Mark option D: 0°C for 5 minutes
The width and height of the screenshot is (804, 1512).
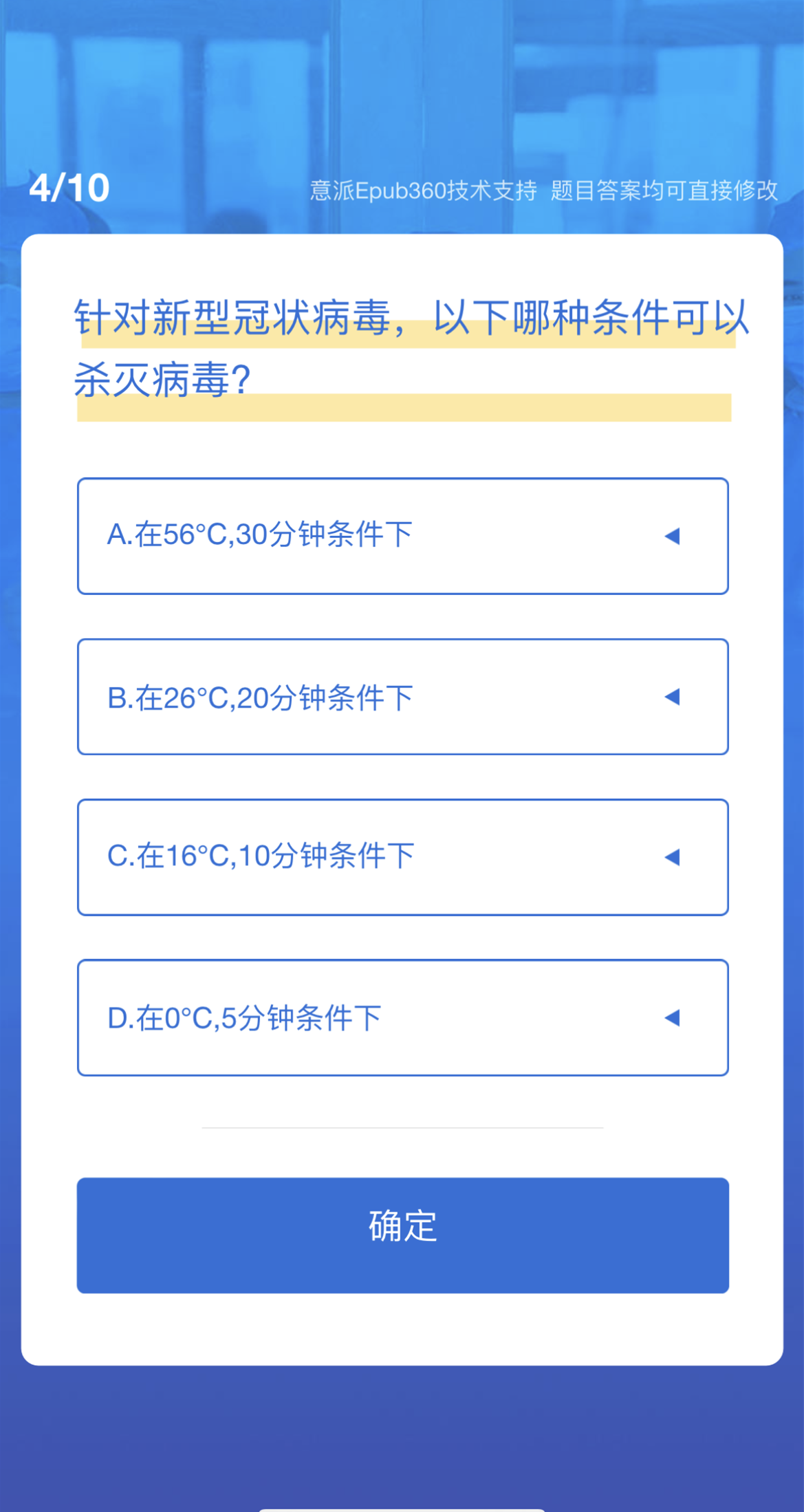(x=402, y=1017)
